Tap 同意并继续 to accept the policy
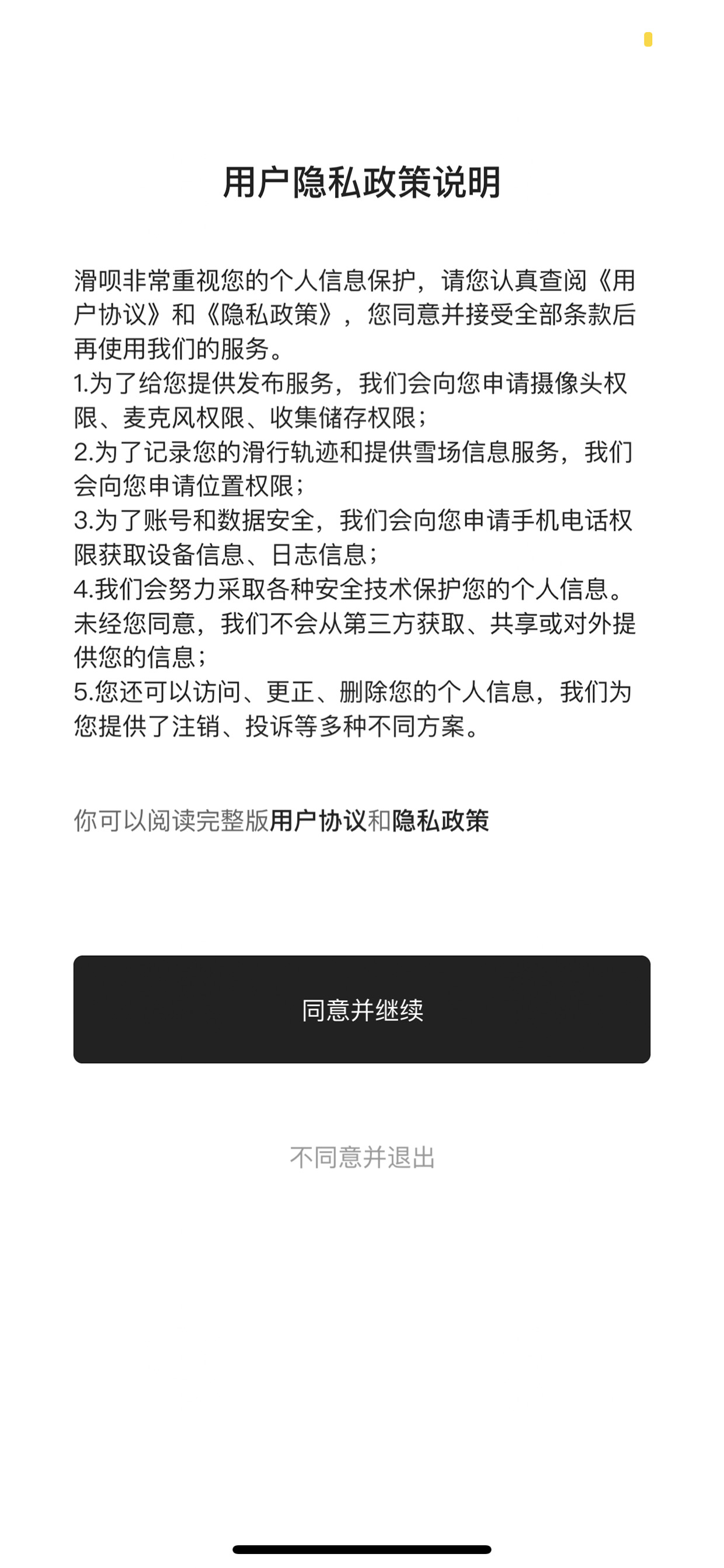Screen dimensions: 724x1568 (362, 1010)
